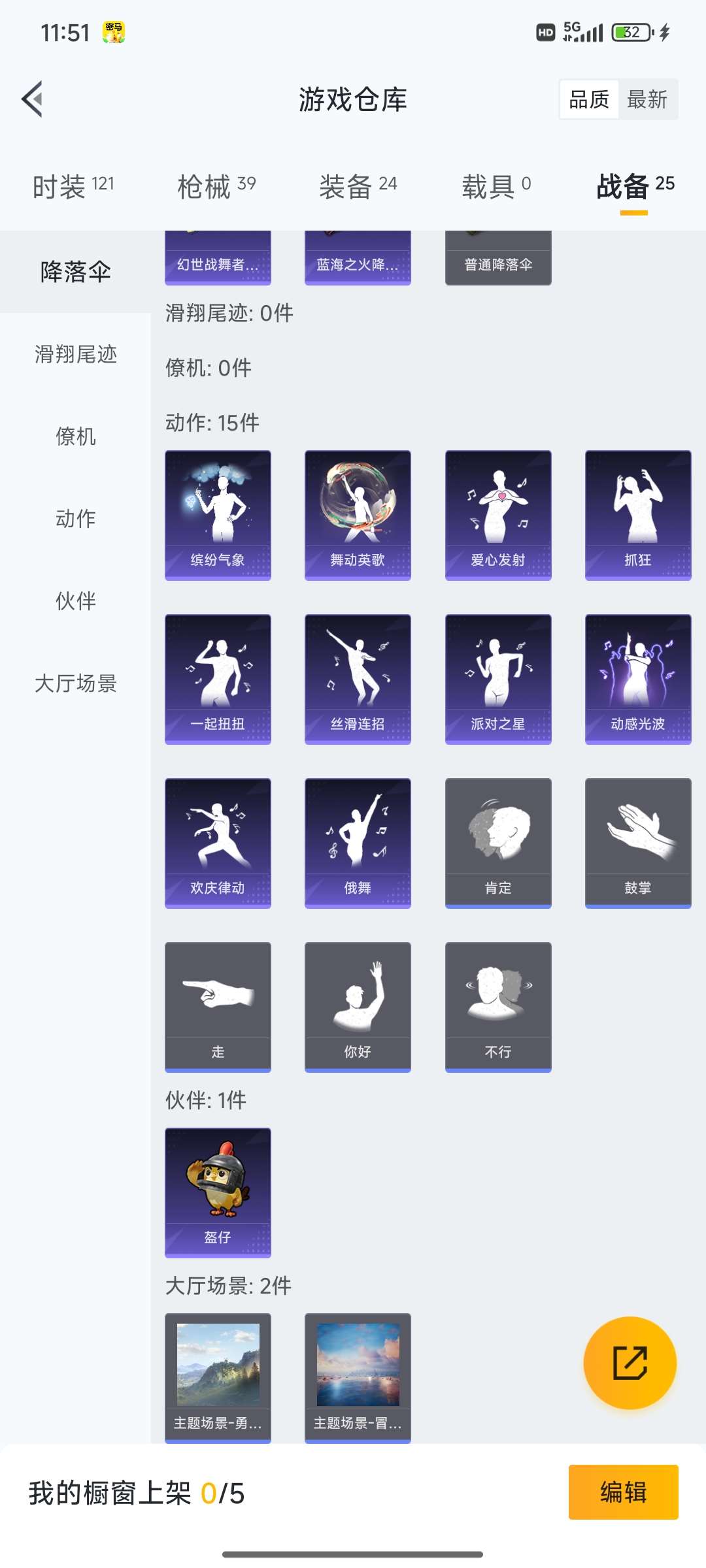Go back with the arrow
The image size is (706, 1568).
(32, 99)
